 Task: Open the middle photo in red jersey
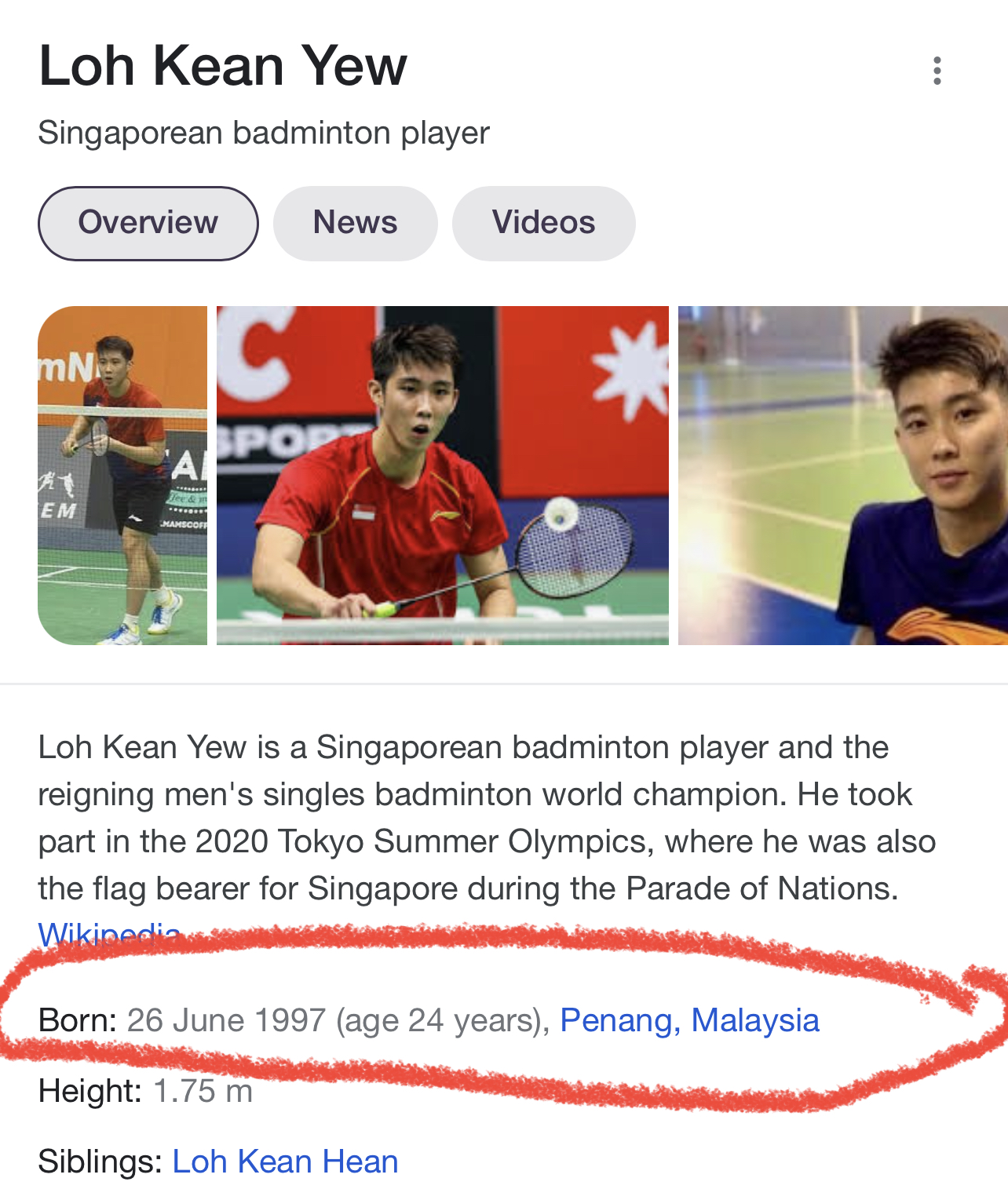point(442,476)
